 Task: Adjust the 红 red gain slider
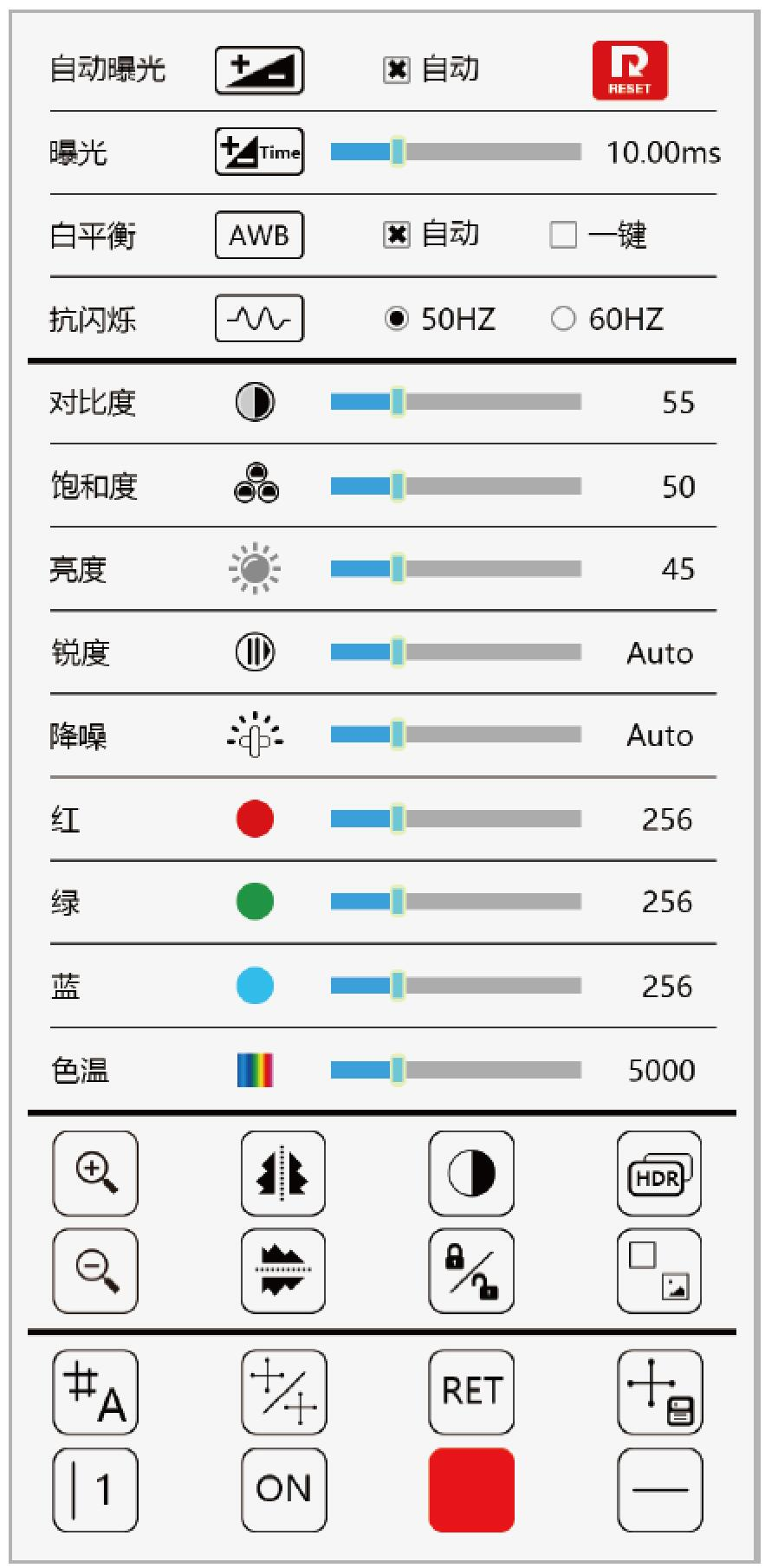[398, 819]
